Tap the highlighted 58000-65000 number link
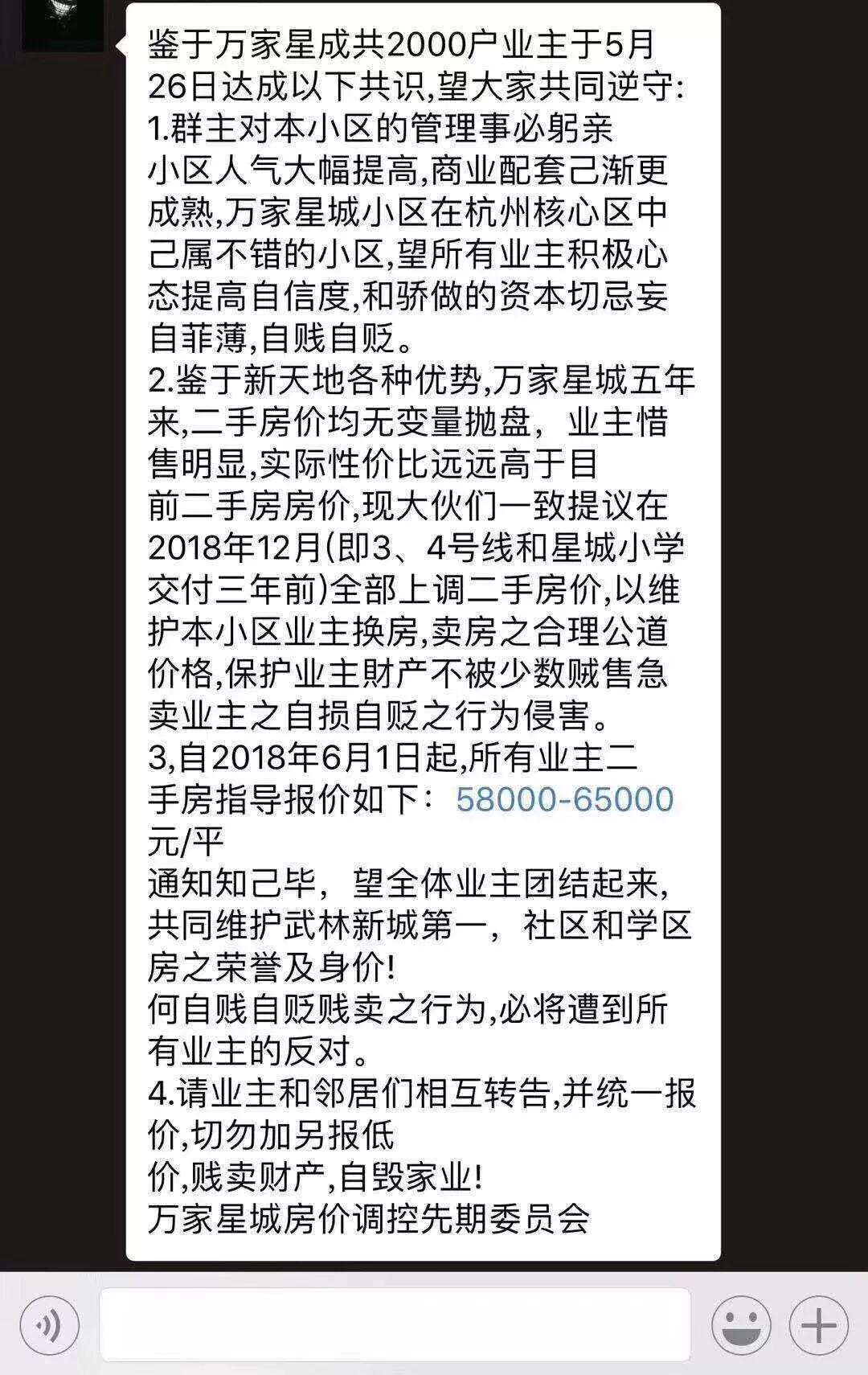The image size is (868, 1375). pyautogui.click(x=565, y=799)
